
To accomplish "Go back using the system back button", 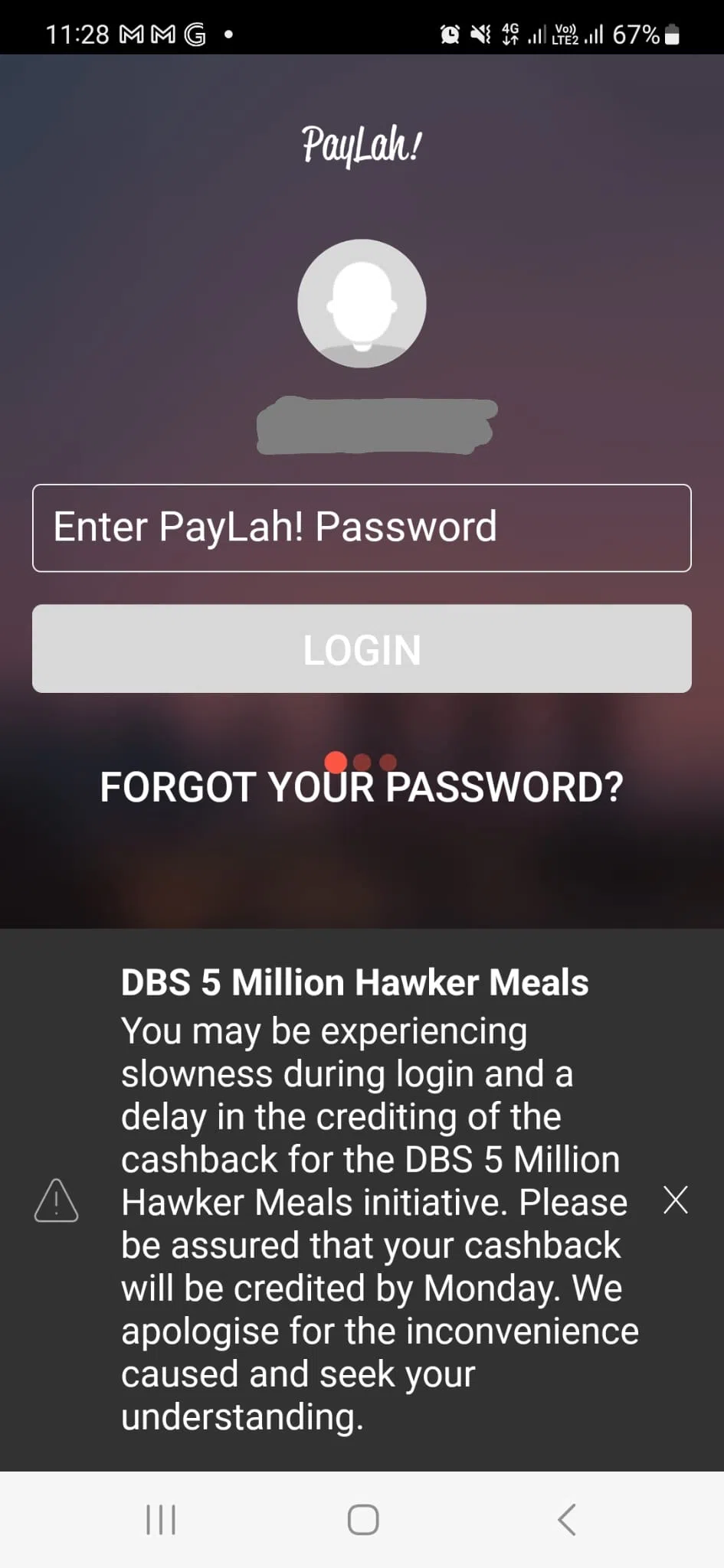I will 566,1520.
